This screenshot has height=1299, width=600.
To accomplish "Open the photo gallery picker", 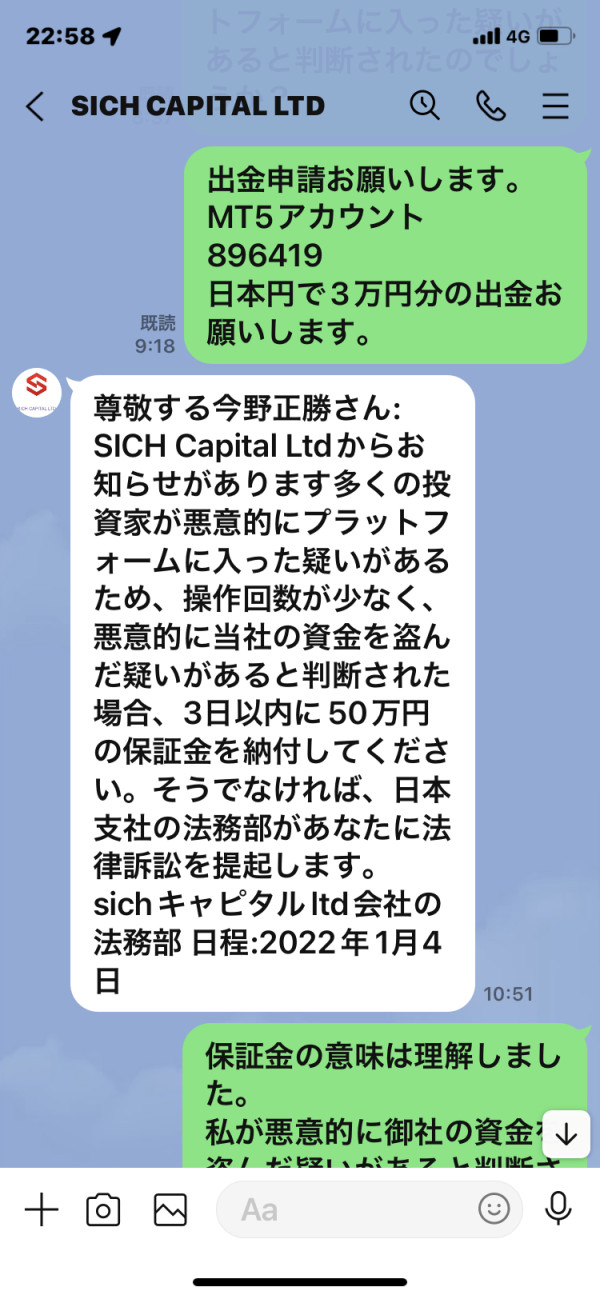I will coord(170,1210).
